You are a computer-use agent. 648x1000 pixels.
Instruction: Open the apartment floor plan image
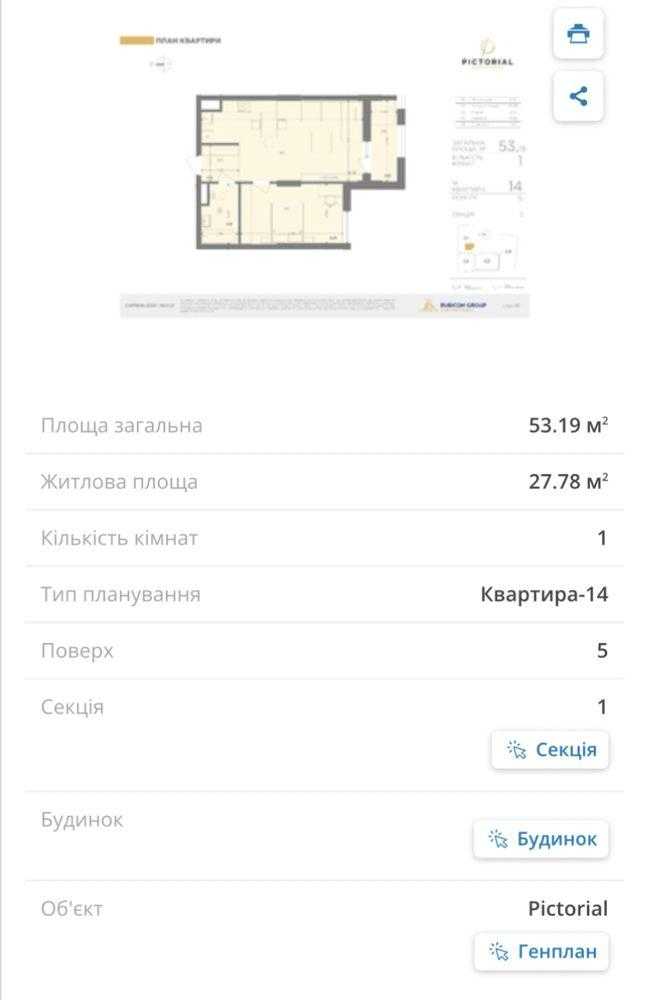coord(324,175)
